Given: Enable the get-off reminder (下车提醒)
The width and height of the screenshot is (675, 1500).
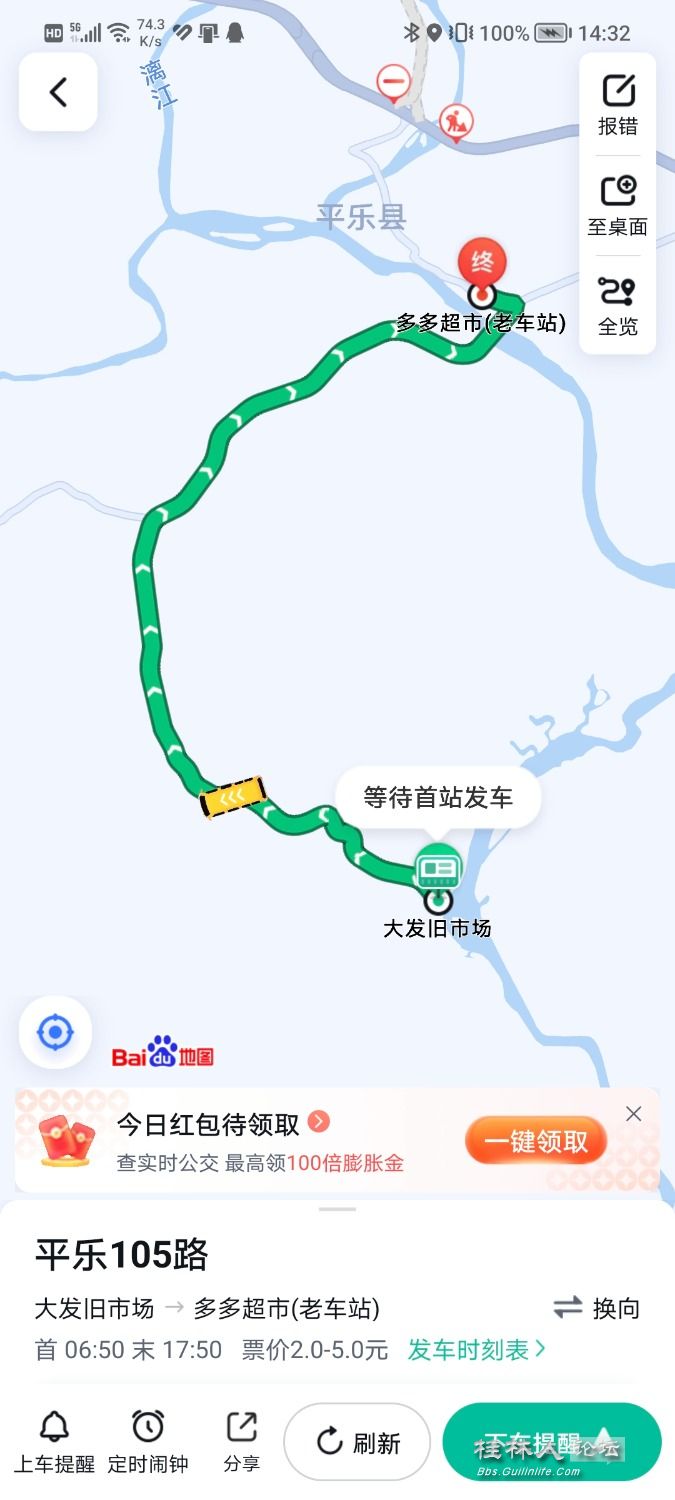Looking at the screenshot, I should point(551,1442).
